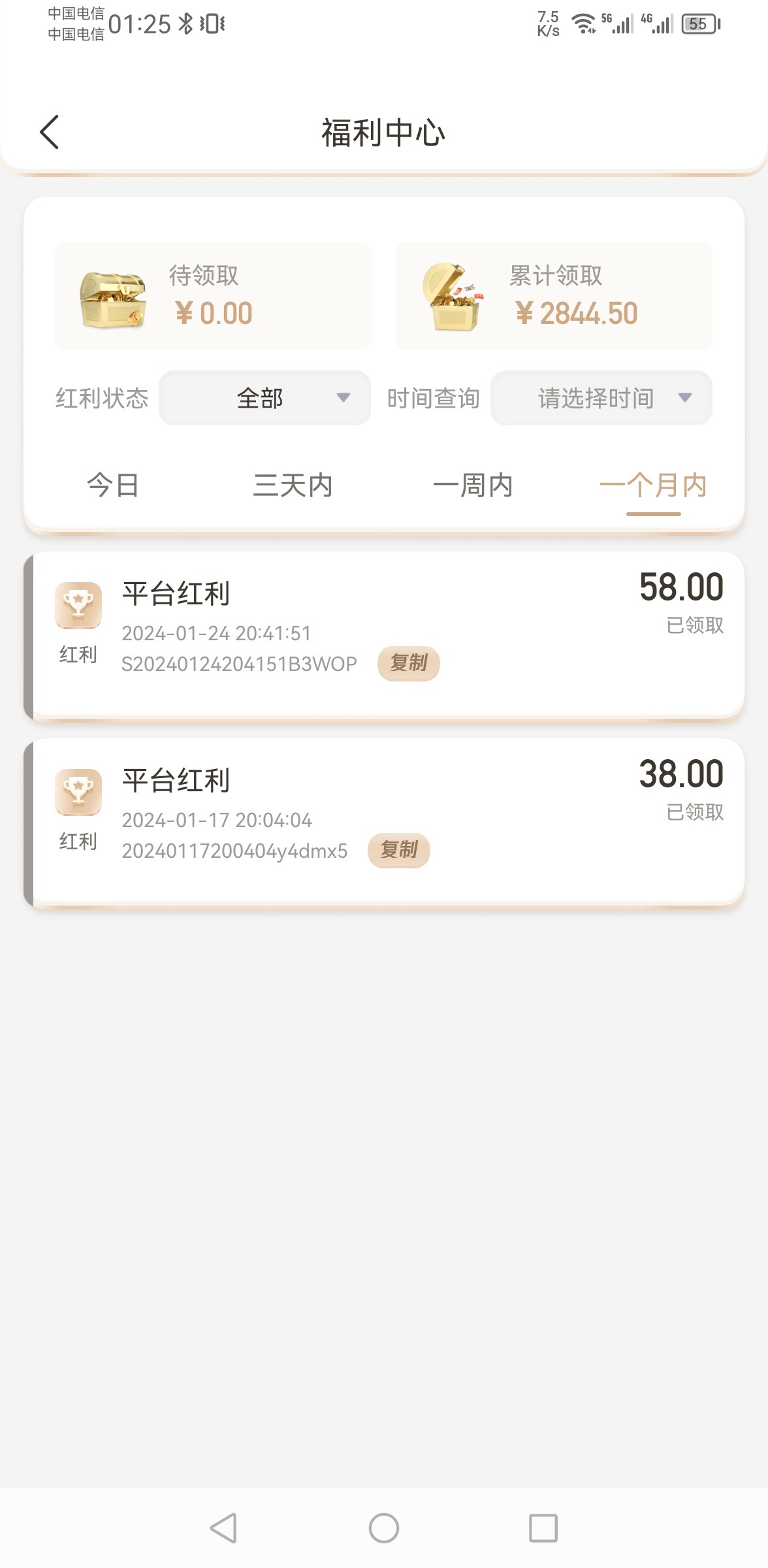The height and width of the screenshot is (1568, 768).
Task: Tap the battery indicator showing 55
Action: coord(699,23)
